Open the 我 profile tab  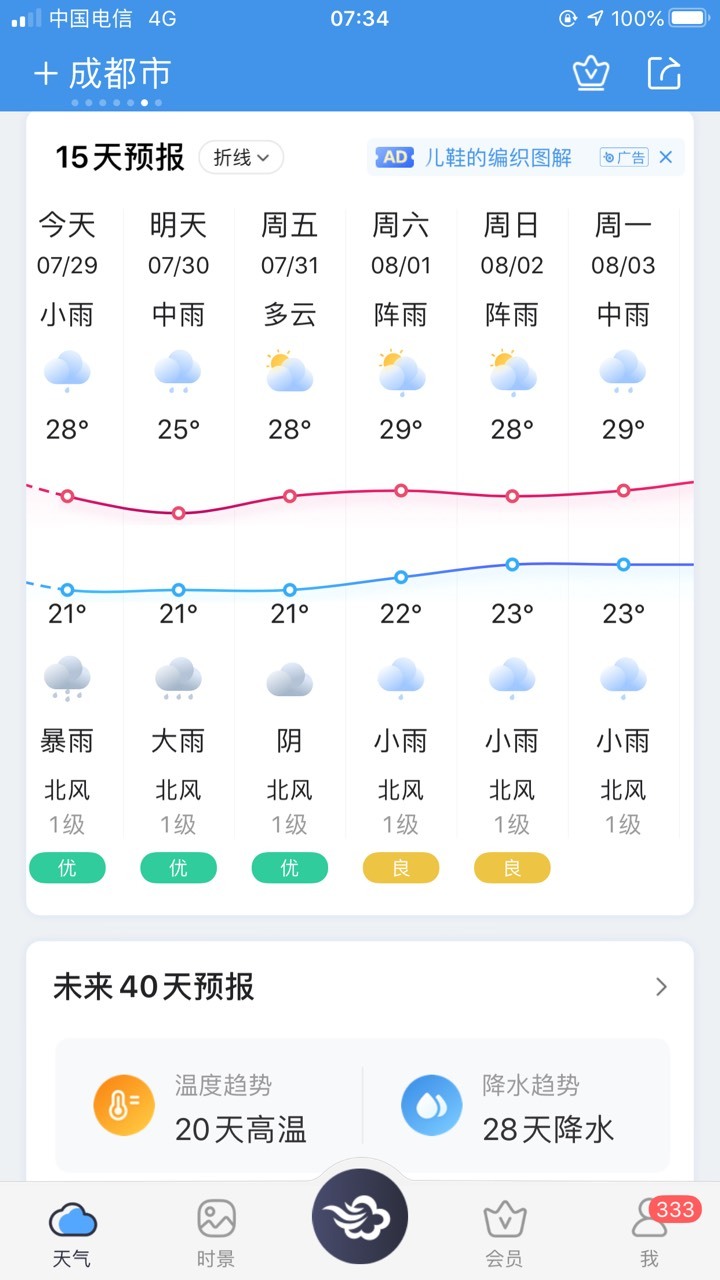[650, 1233]
